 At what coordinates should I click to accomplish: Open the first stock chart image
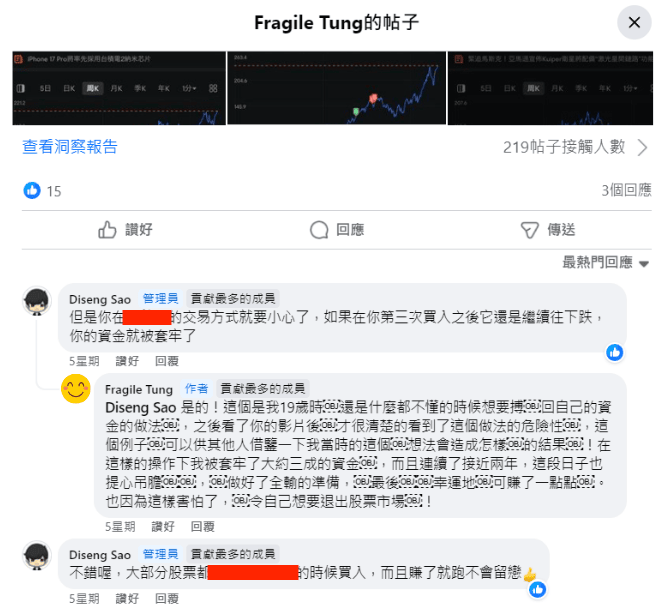(x=118, y=88)
